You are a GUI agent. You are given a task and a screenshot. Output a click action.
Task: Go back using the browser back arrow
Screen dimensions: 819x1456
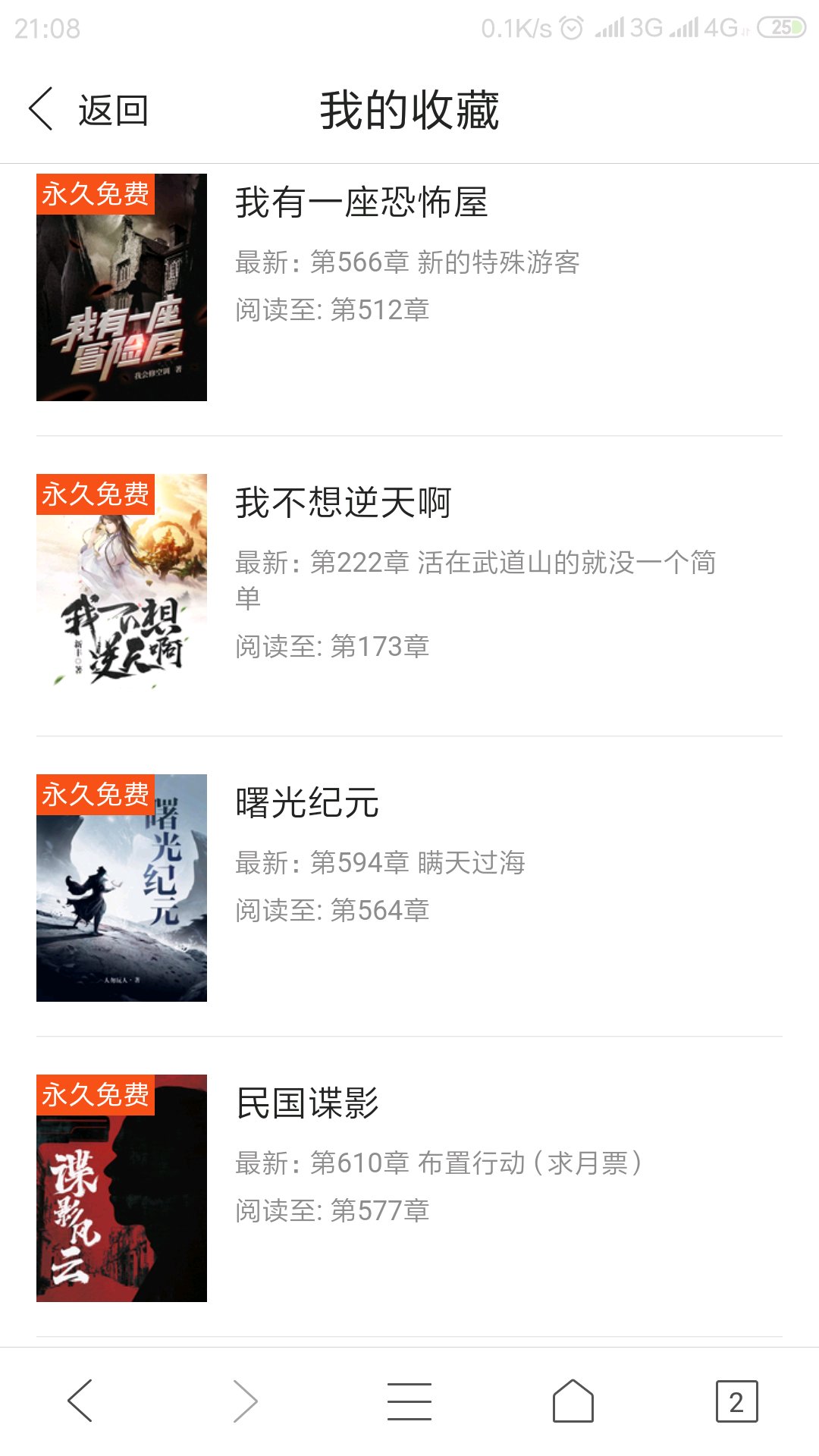tap(80, 1401)
